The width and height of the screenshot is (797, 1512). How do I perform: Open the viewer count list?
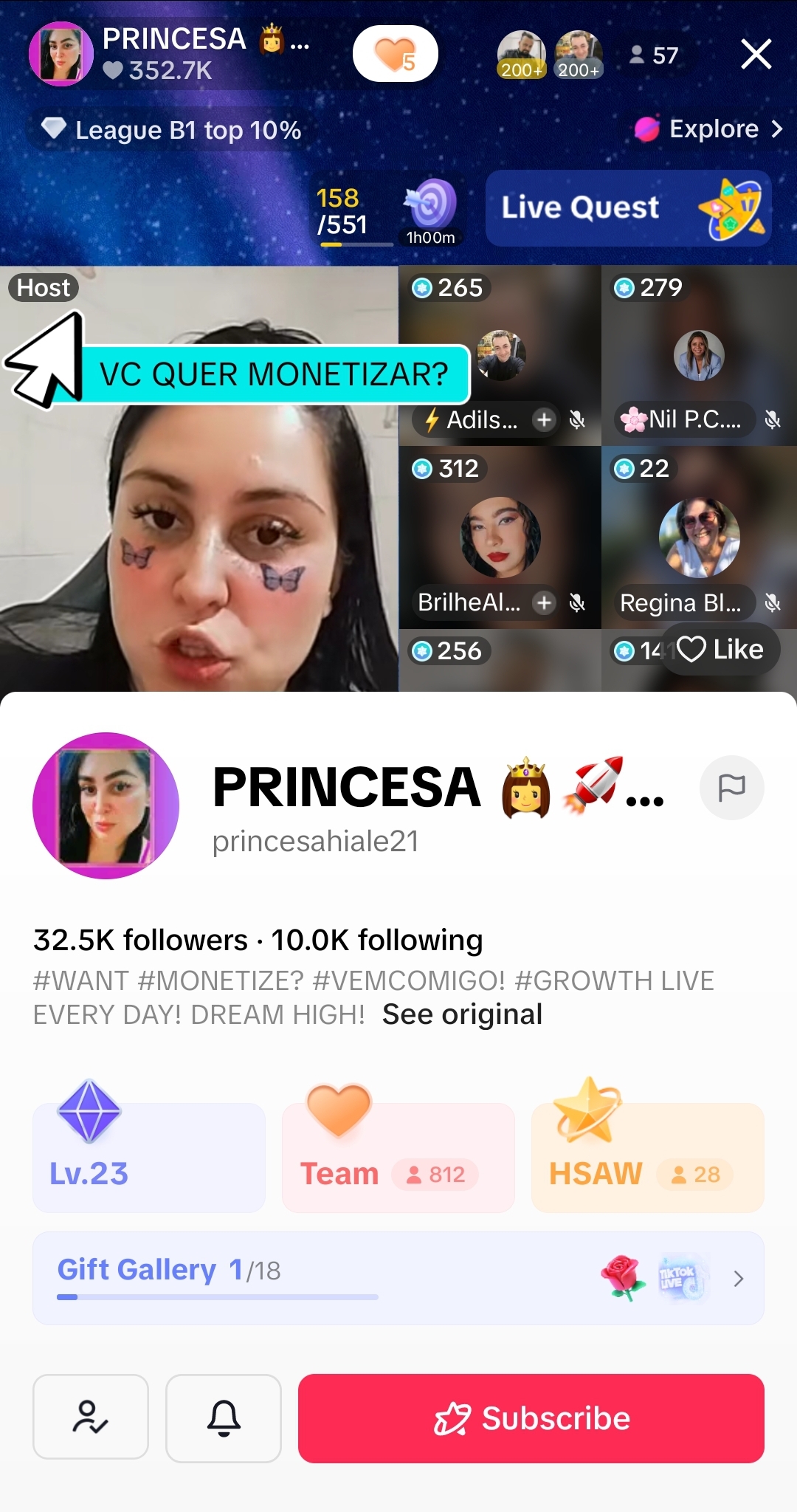654,55
